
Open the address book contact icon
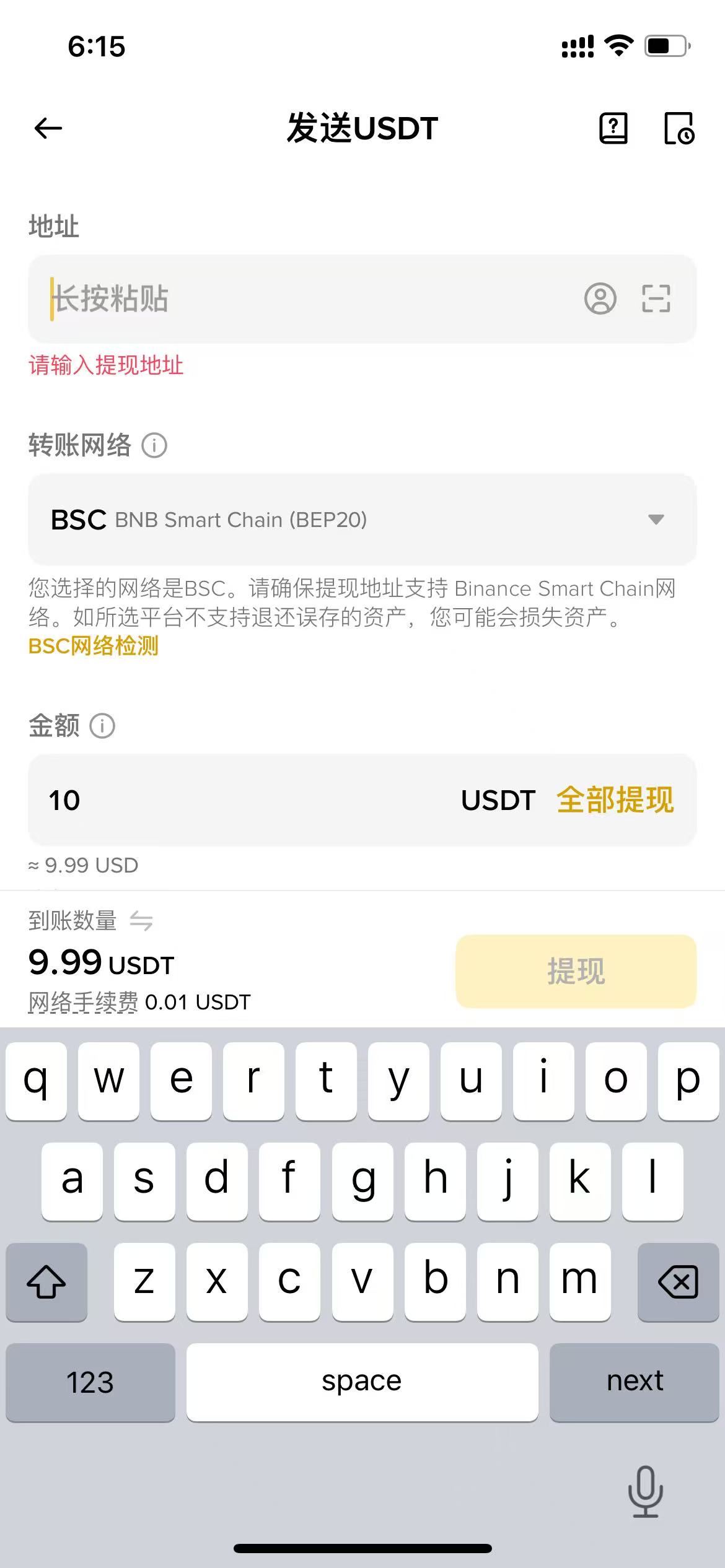[600, 299]
